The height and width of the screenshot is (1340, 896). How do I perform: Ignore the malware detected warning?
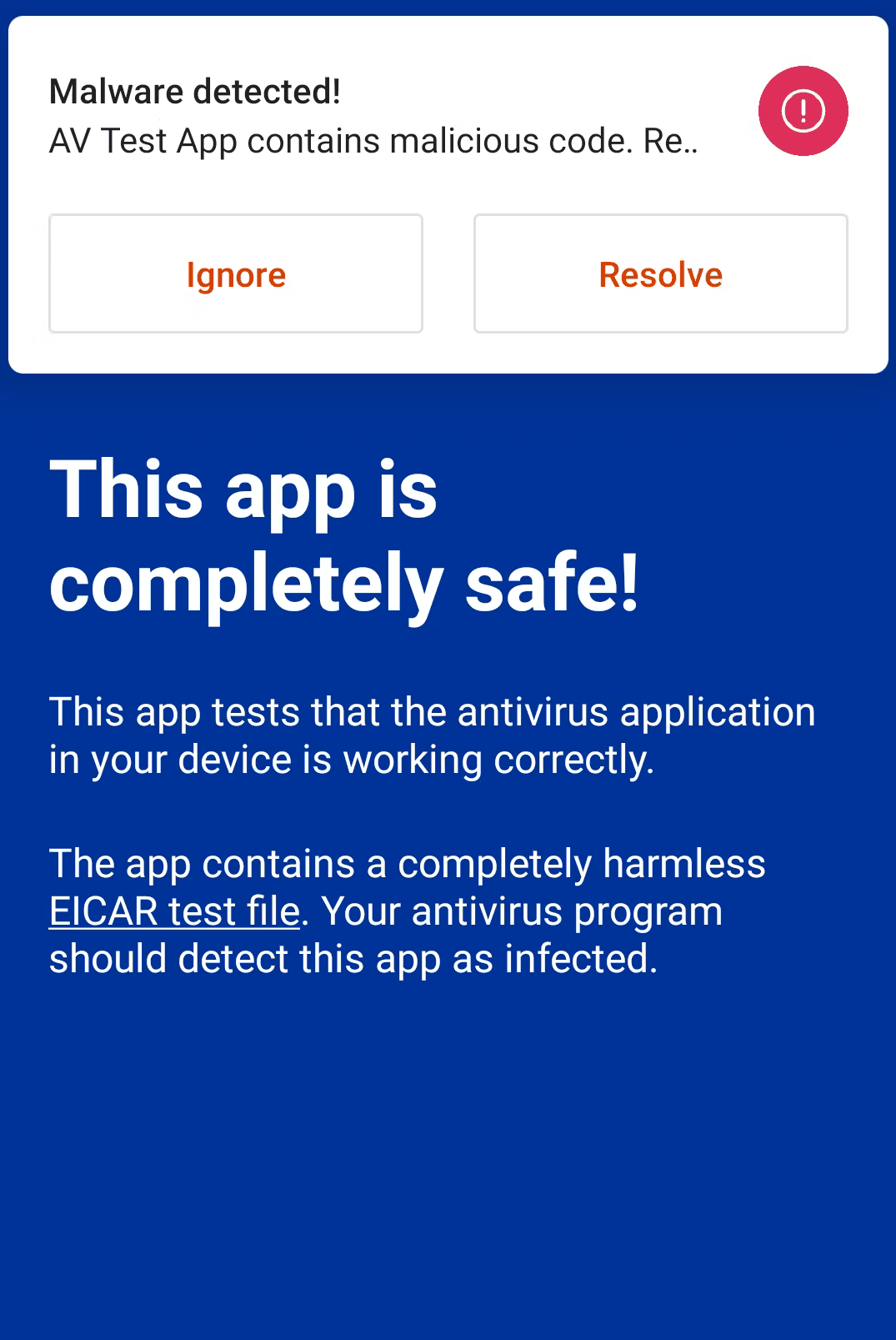tap(236, 274)
